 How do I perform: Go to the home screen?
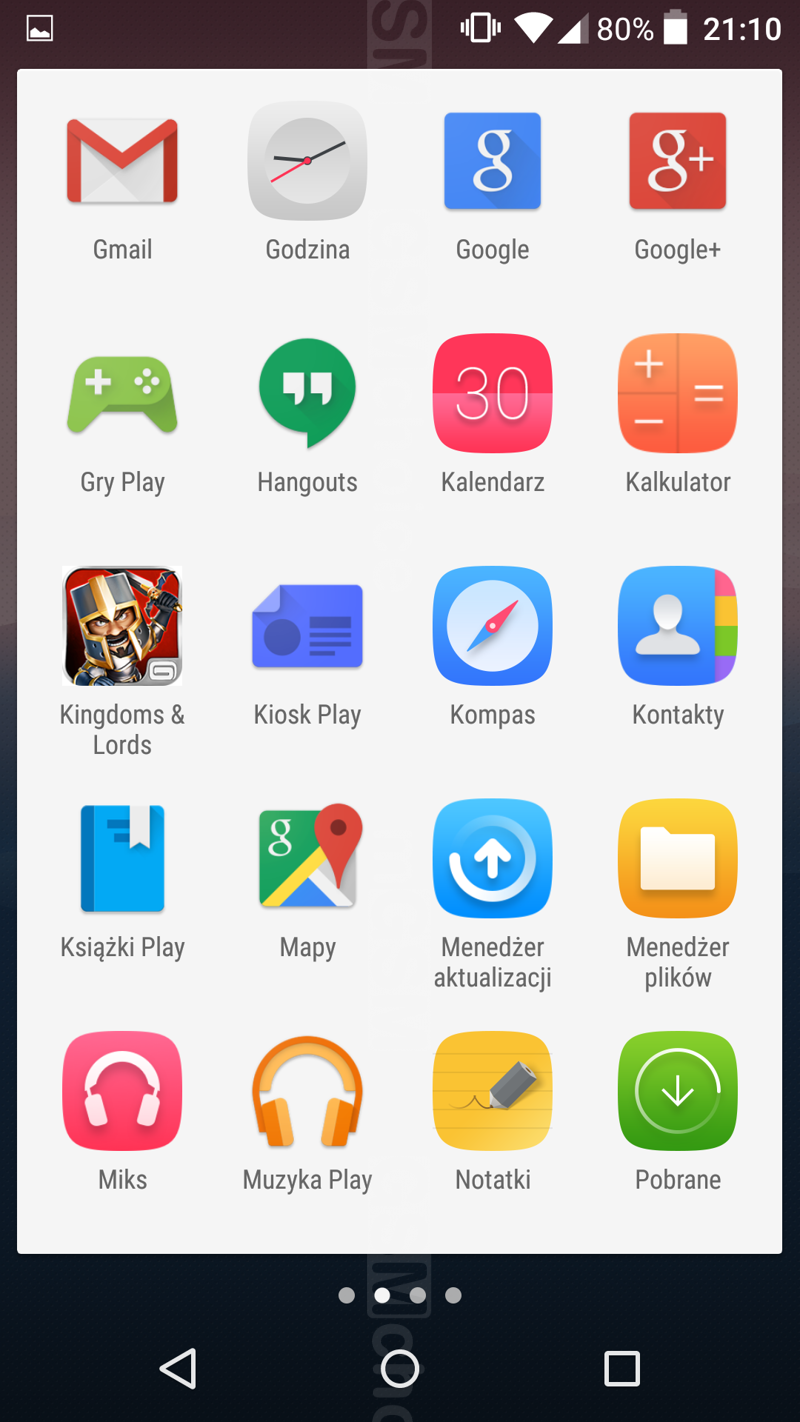pyautogui.click(x=400, y=1368)
